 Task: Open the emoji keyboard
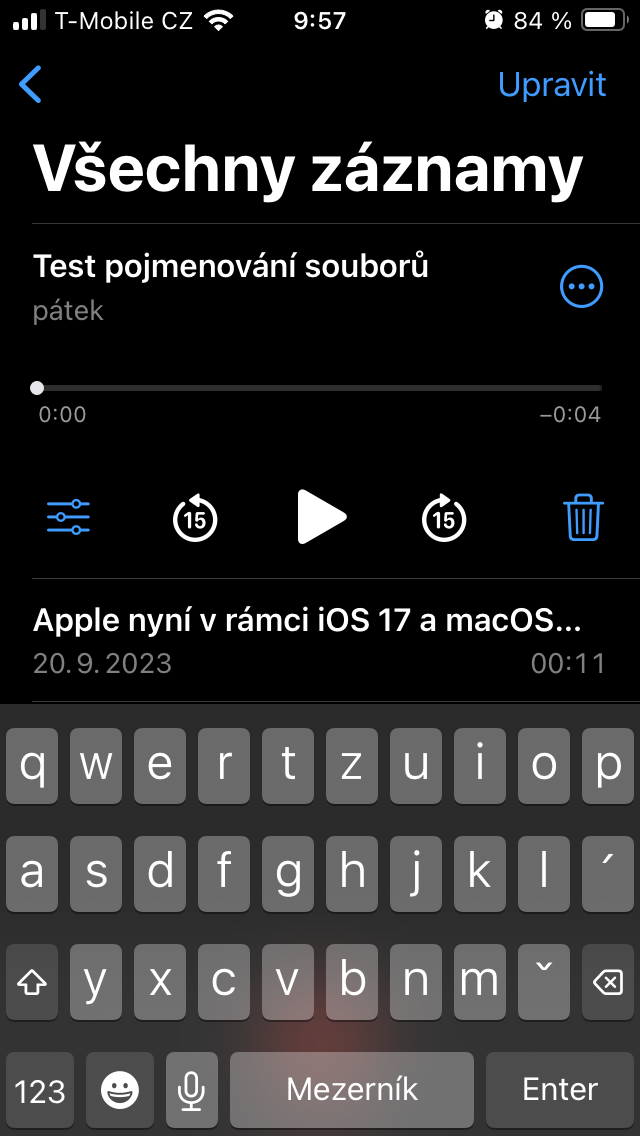tap(120, 1090)
